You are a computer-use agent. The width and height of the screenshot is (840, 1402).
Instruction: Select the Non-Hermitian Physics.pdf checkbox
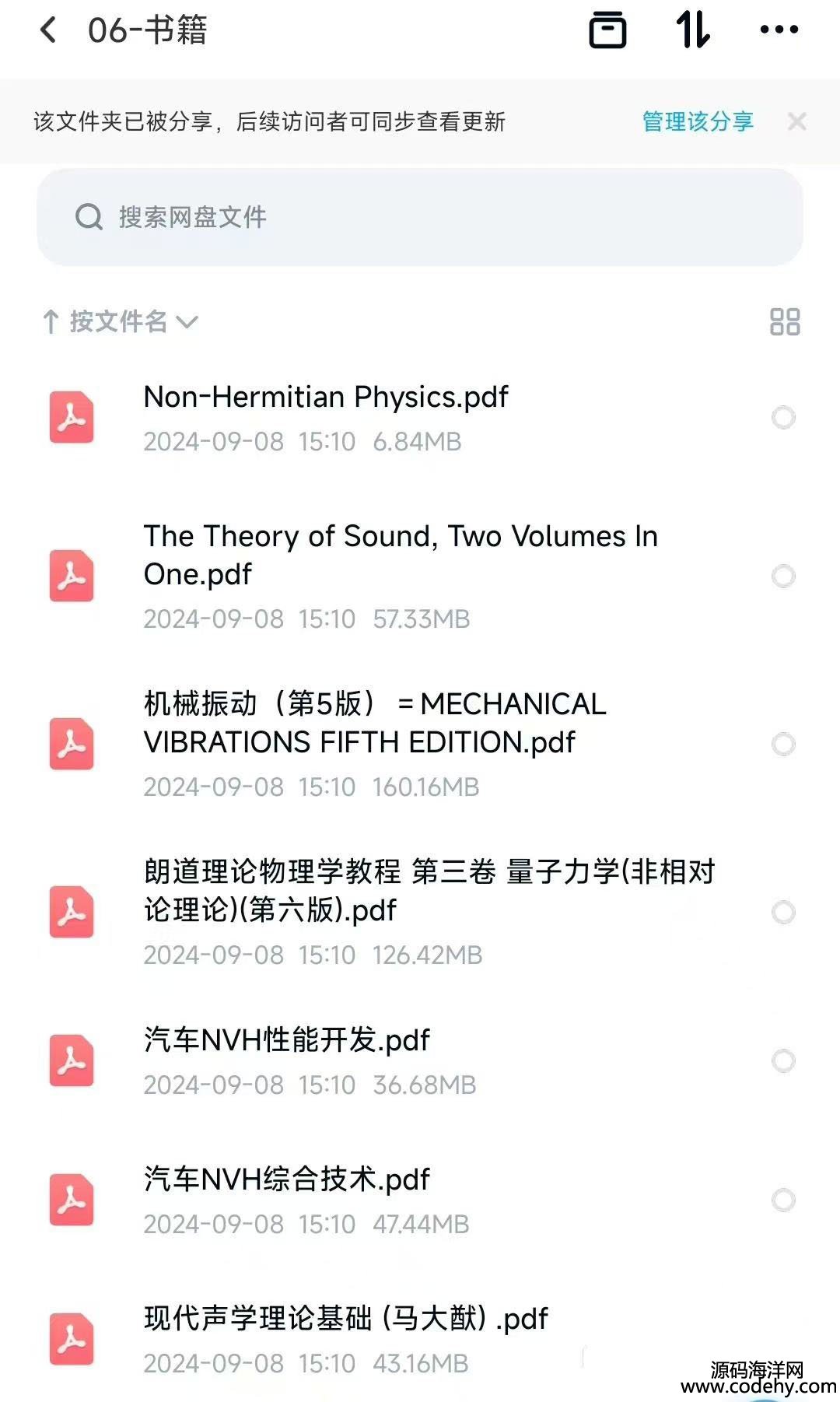[783, 418]
